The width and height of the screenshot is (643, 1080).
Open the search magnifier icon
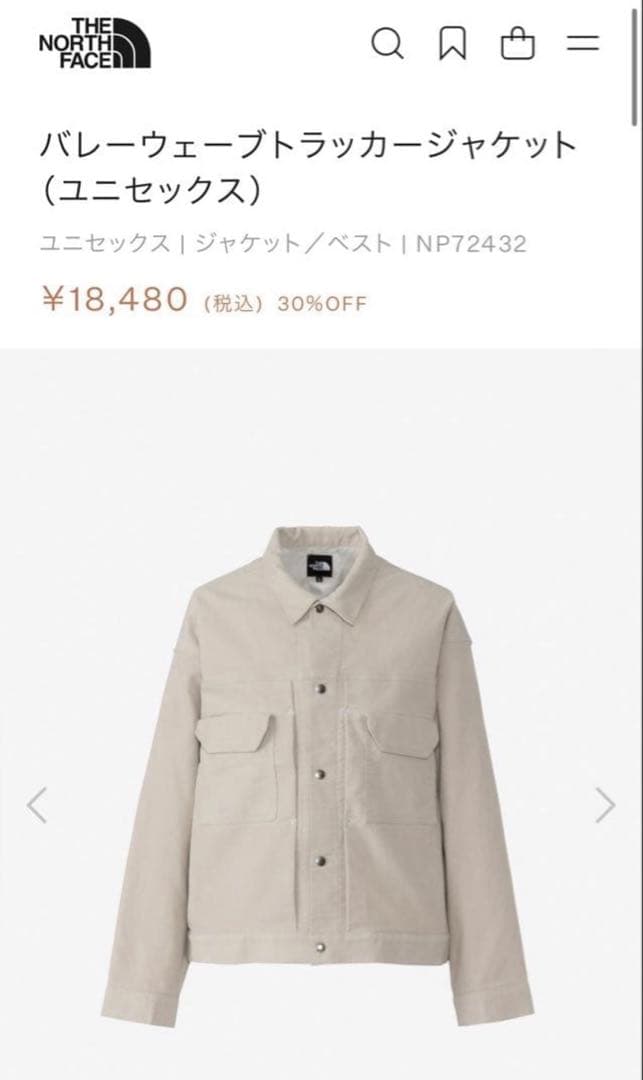[387, 44]
